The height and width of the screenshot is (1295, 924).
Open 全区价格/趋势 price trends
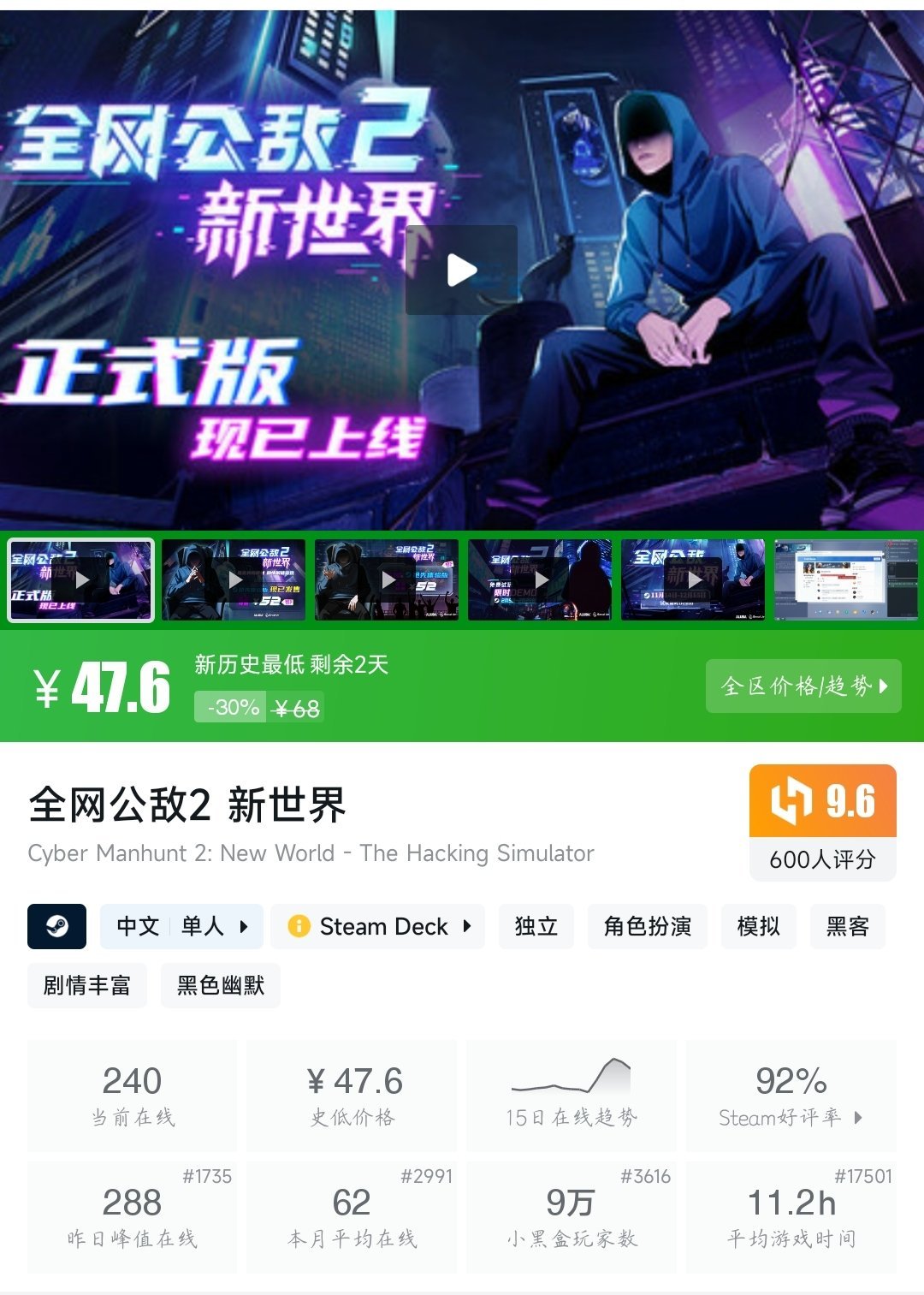[x=803, y=686]
